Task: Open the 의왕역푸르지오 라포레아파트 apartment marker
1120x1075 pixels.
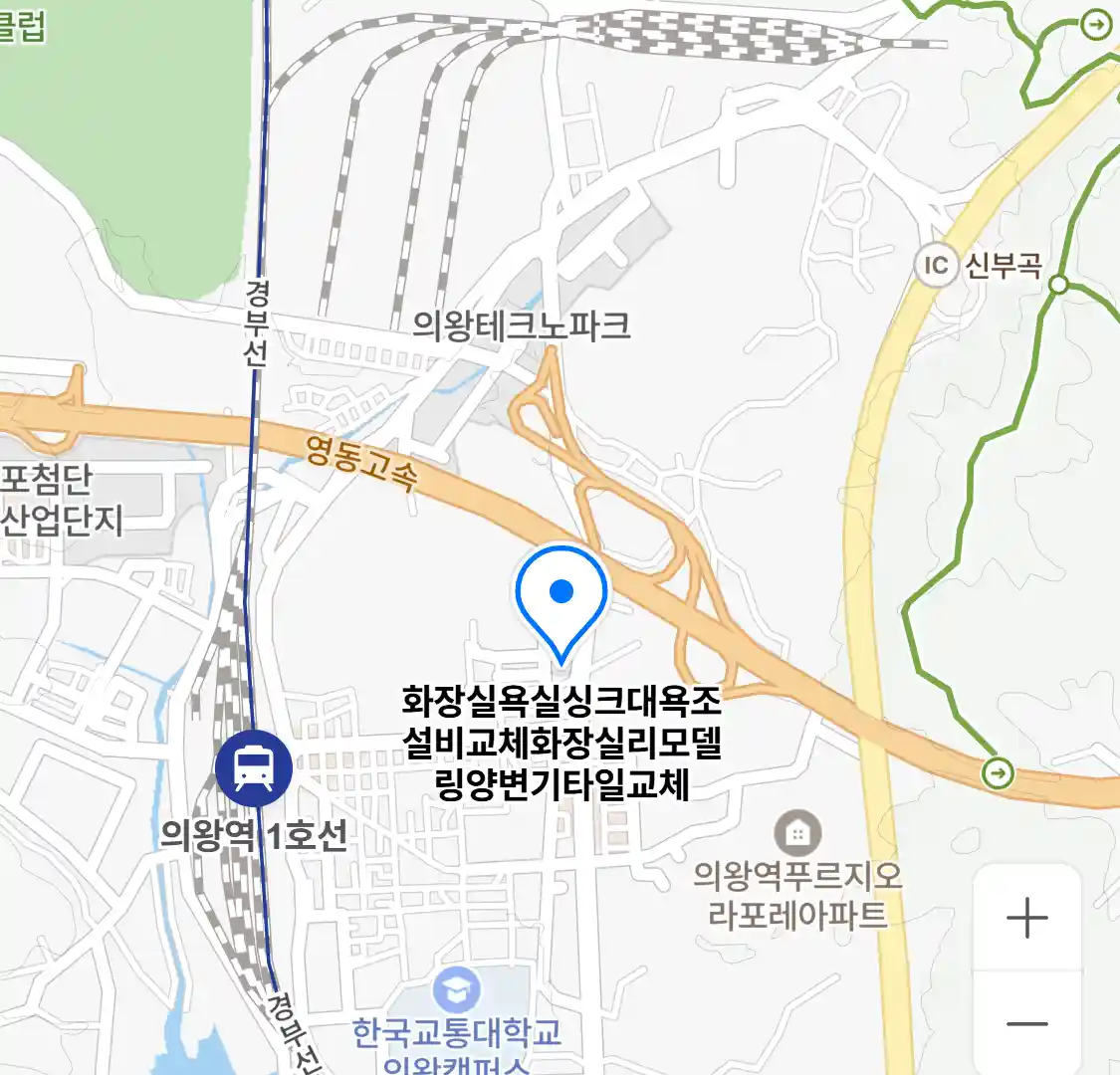Action: (x=797, y=832)
